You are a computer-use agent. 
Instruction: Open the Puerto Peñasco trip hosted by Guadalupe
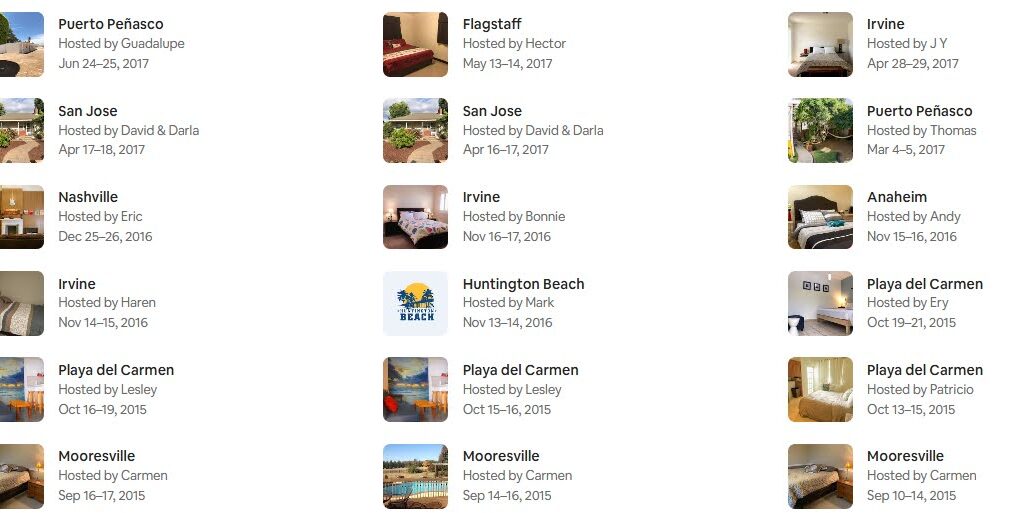click(x=110, y=24)
